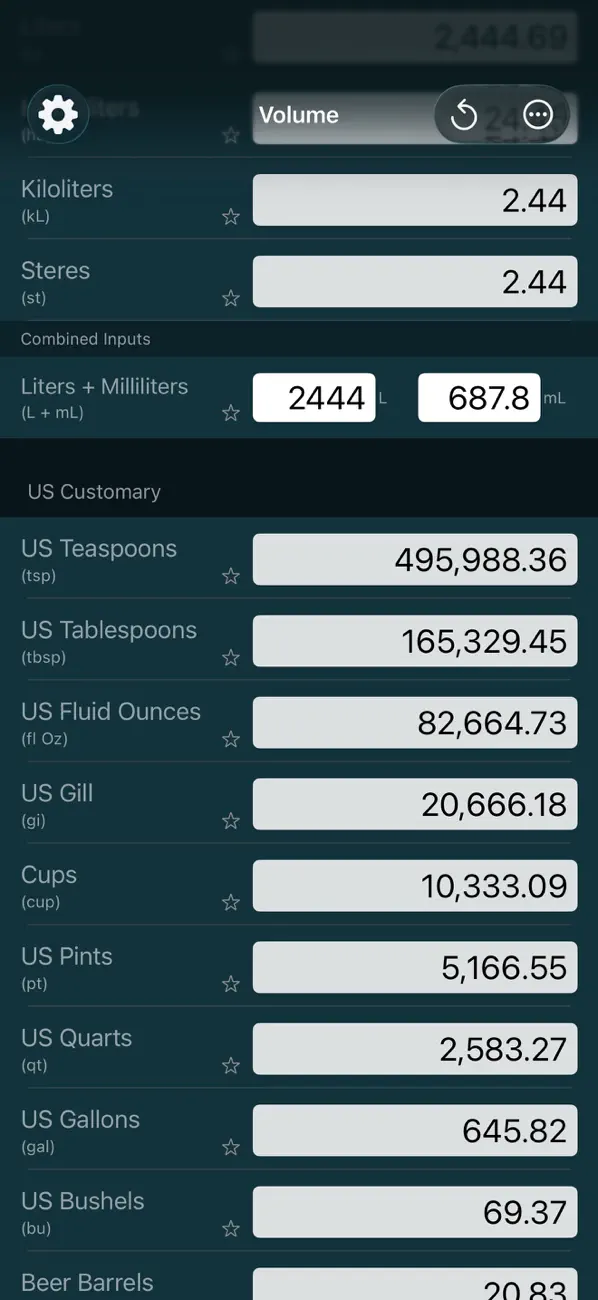
Task: Tap the liters field showing 2444
Action: 314,398
